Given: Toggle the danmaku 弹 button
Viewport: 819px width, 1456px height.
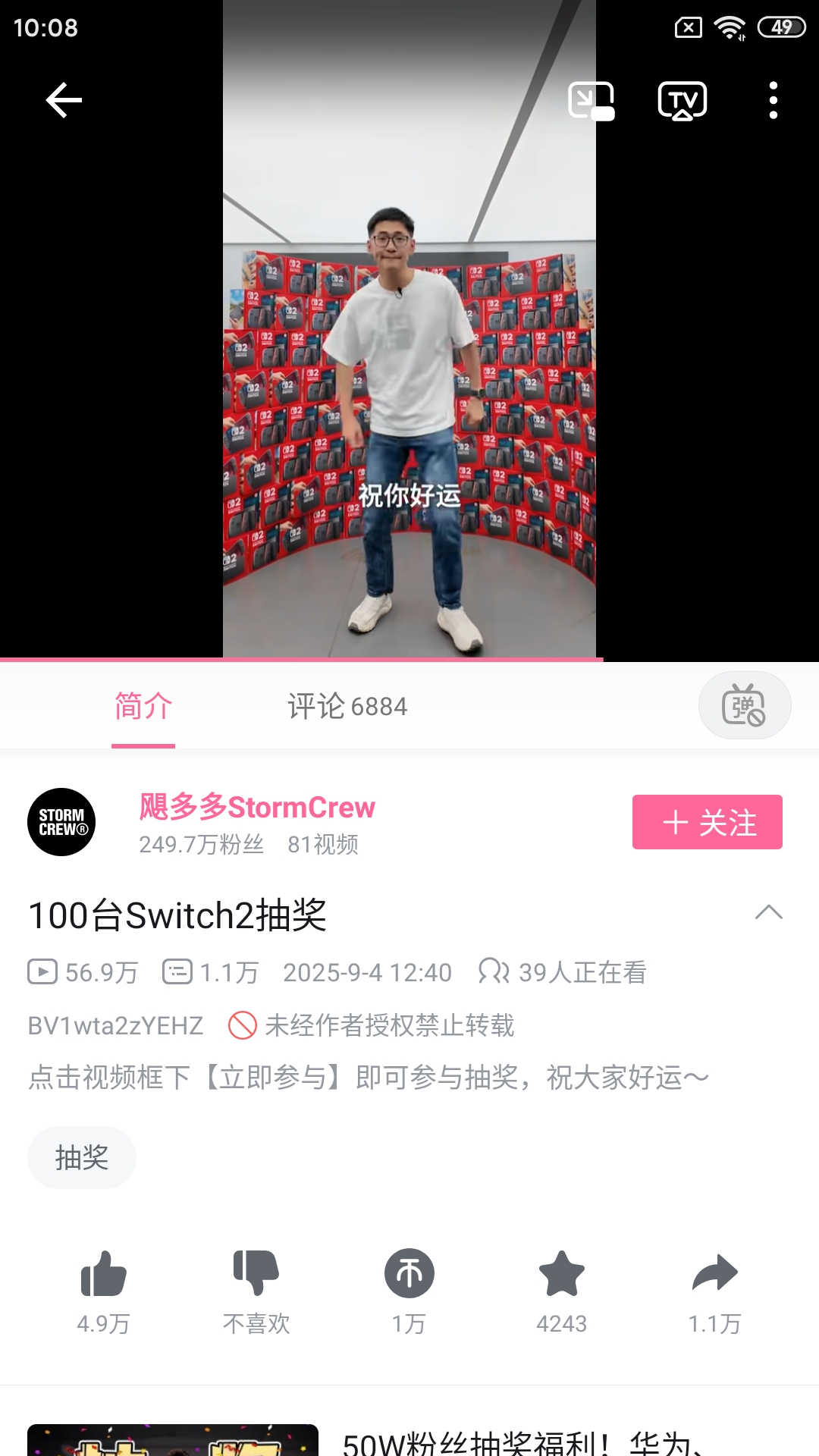Looking at the screenshot, I should (744, 705).
